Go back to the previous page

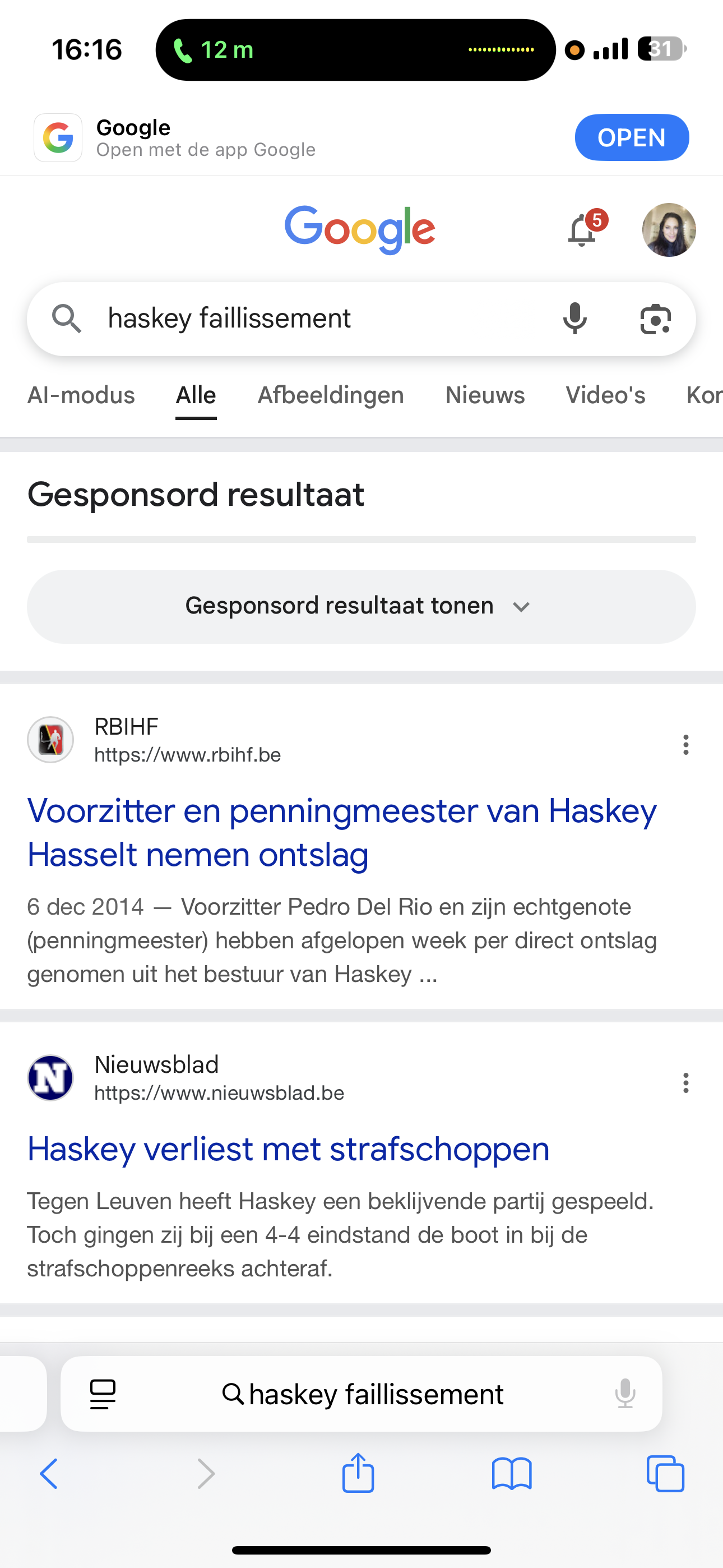(x=49, y=1474)
